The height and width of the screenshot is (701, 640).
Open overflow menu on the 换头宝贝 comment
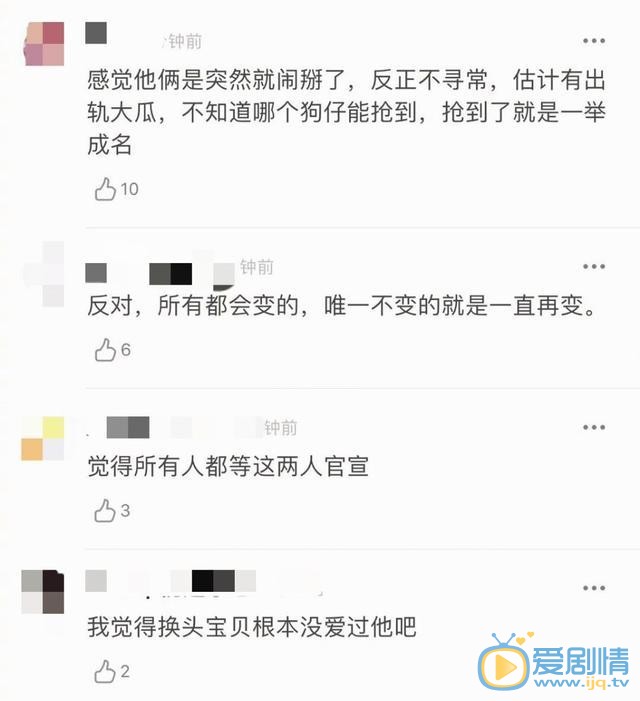point(593,588)
